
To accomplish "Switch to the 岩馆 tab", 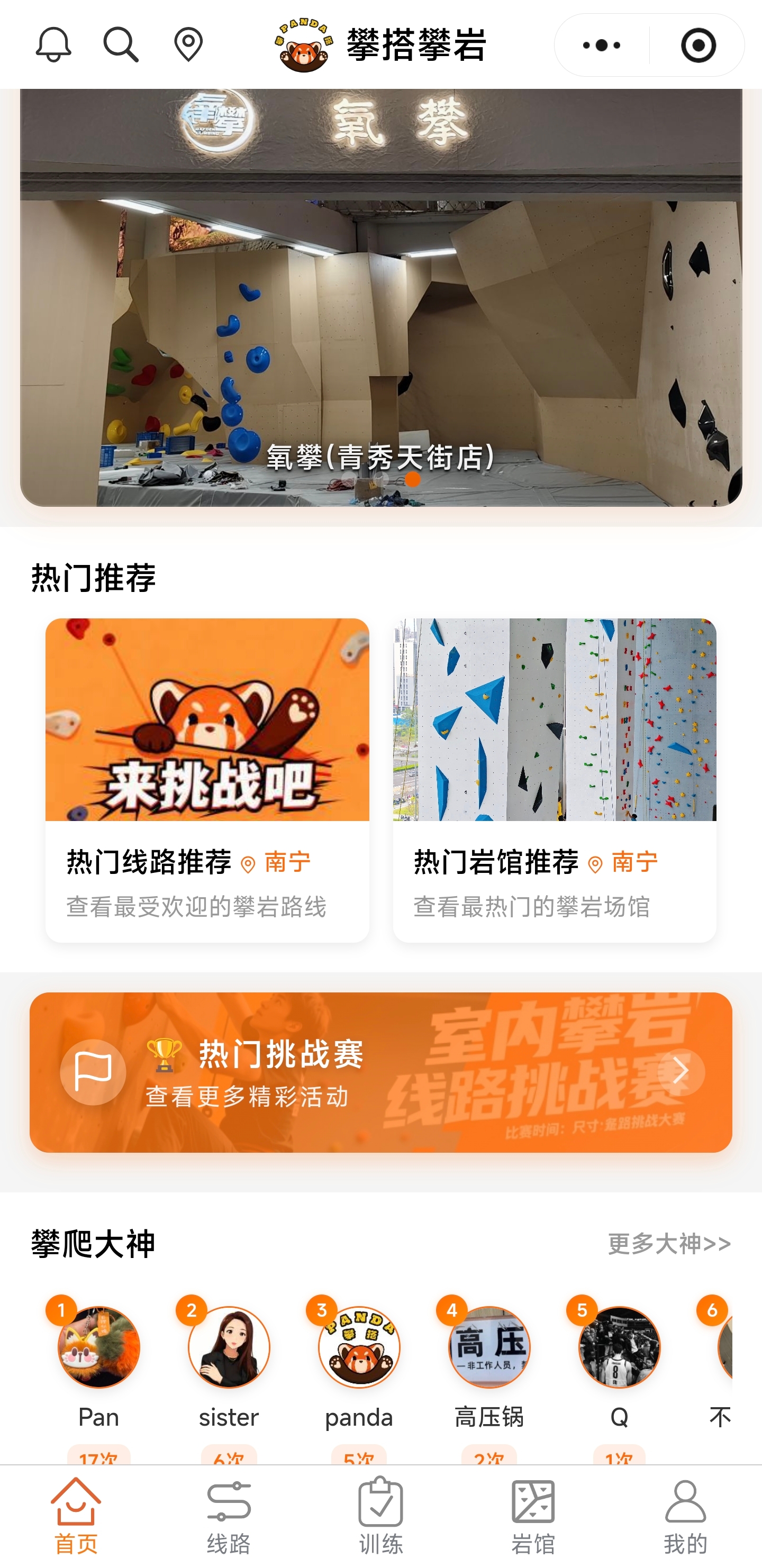I will point(533,1515).
